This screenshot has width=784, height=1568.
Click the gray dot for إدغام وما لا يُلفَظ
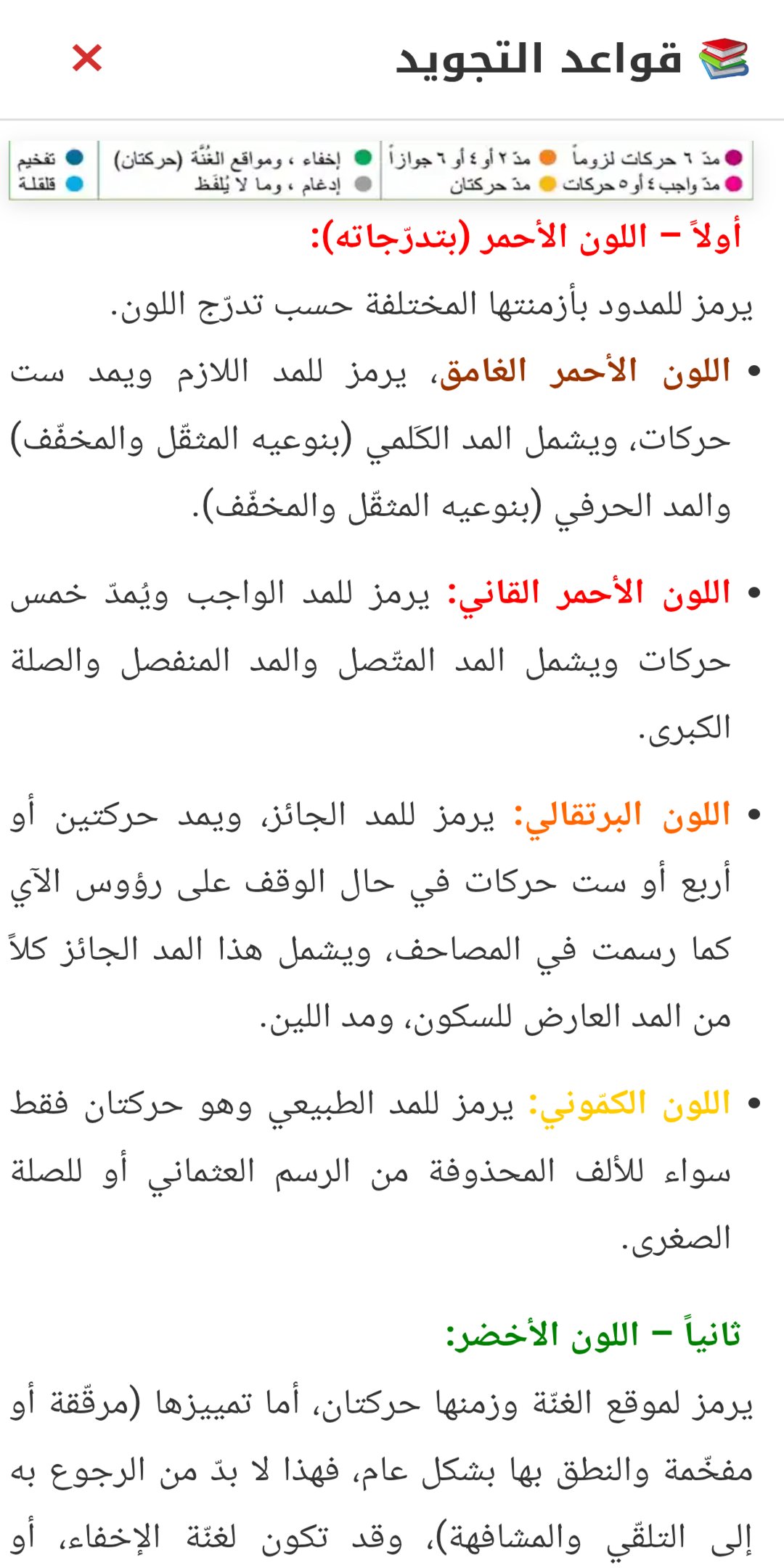coord(363,183)
